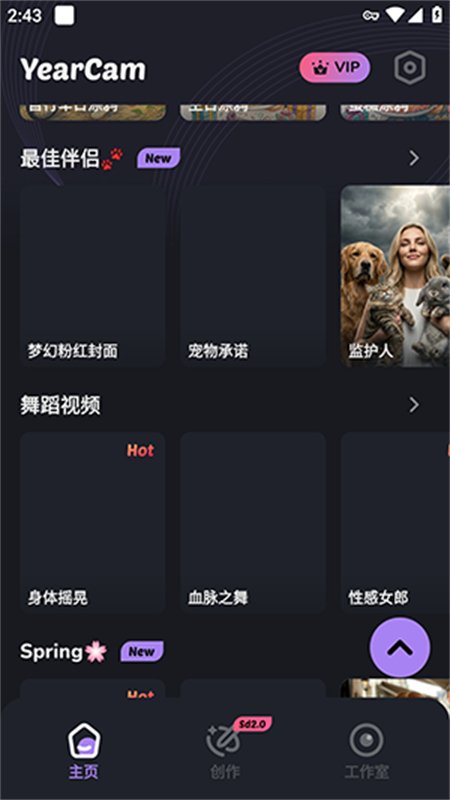Switch to the 创作 tab
Image resolution: width=450 pixels, height=800 pixels.
(x=225, y=750)
